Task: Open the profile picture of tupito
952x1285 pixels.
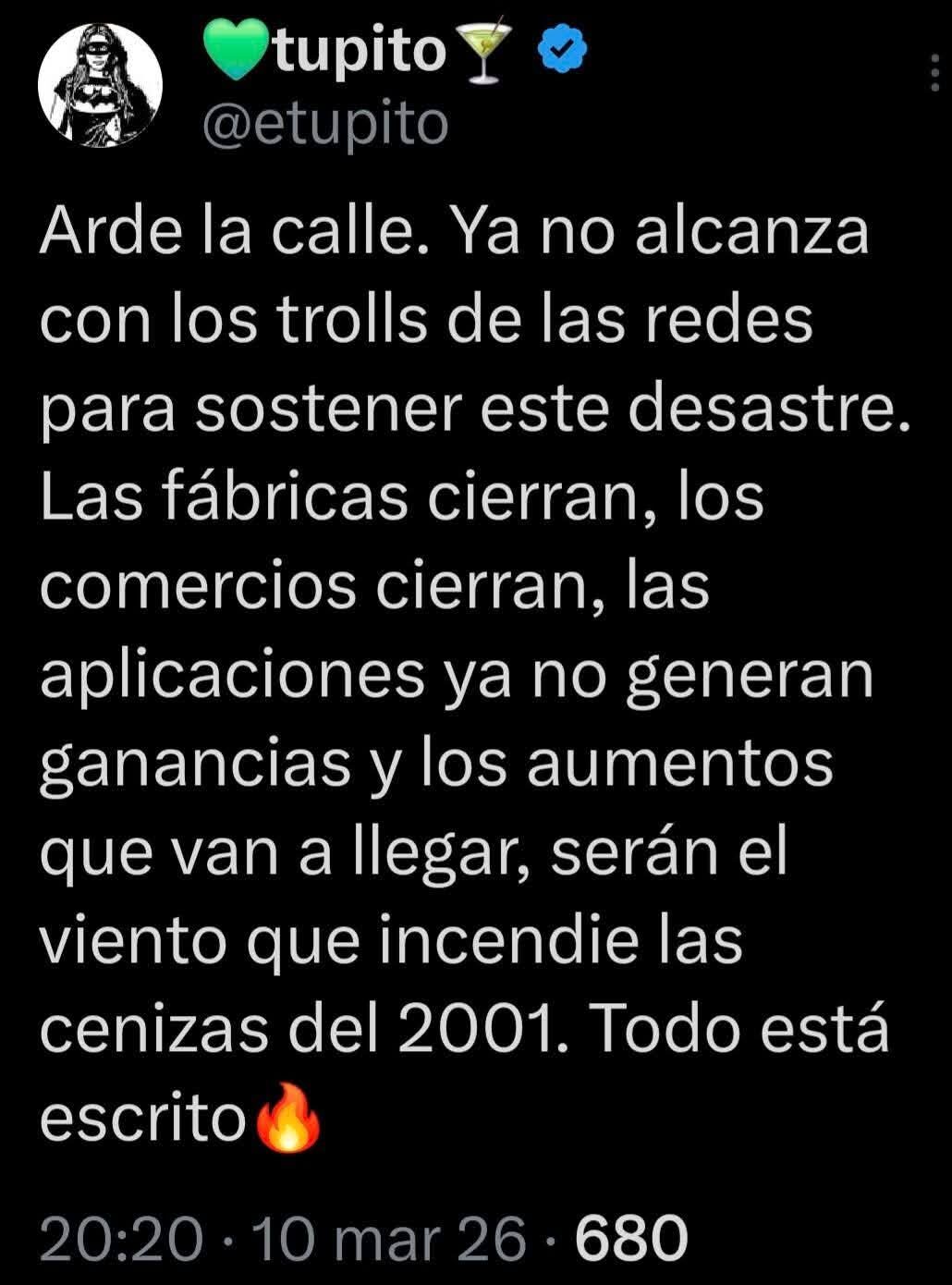Action: click(100, 85)
